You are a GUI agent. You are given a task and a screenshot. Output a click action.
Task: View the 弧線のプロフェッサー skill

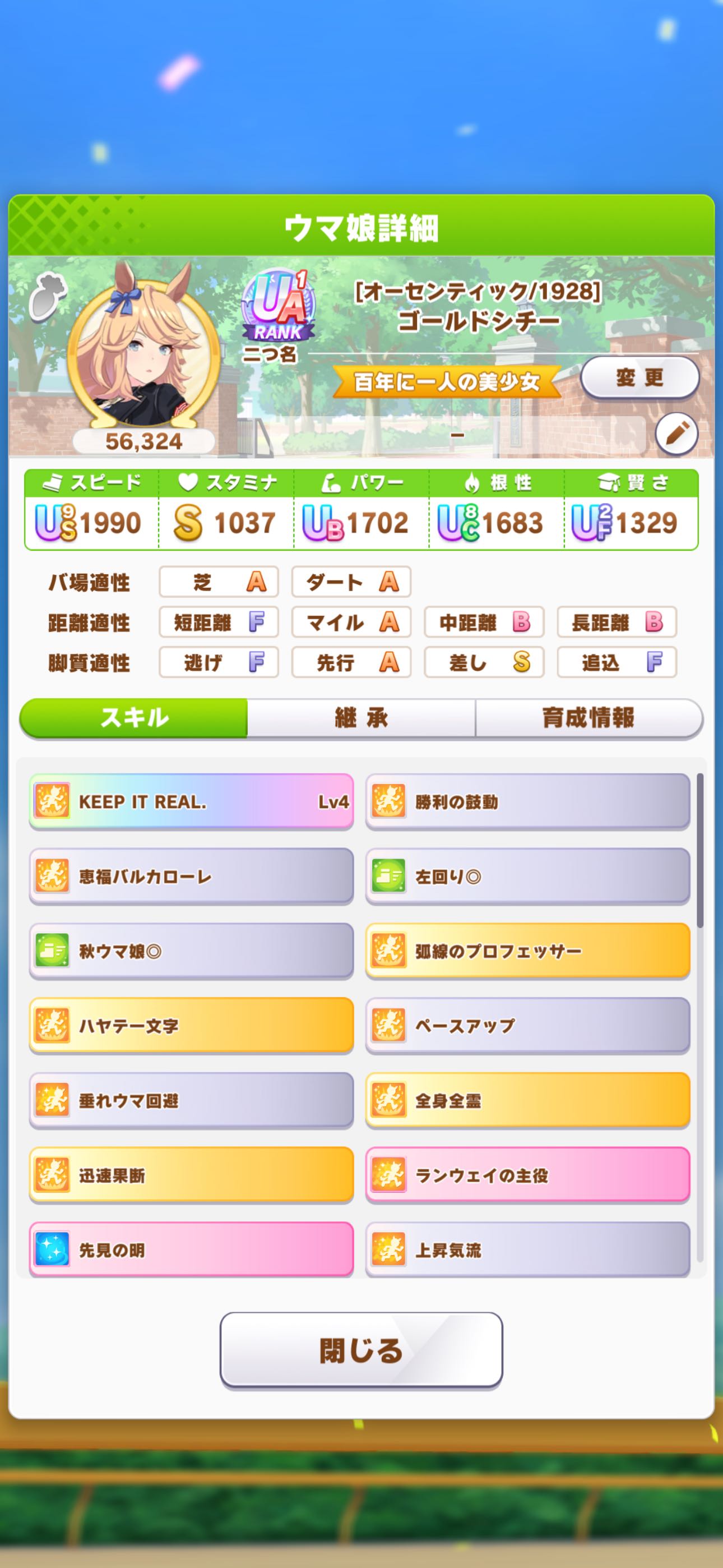point(527,951)
